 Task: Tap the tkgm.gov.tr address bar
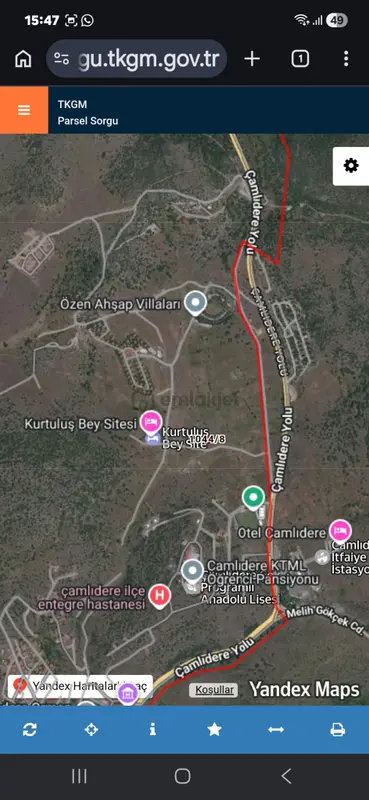tap(136, 59)
